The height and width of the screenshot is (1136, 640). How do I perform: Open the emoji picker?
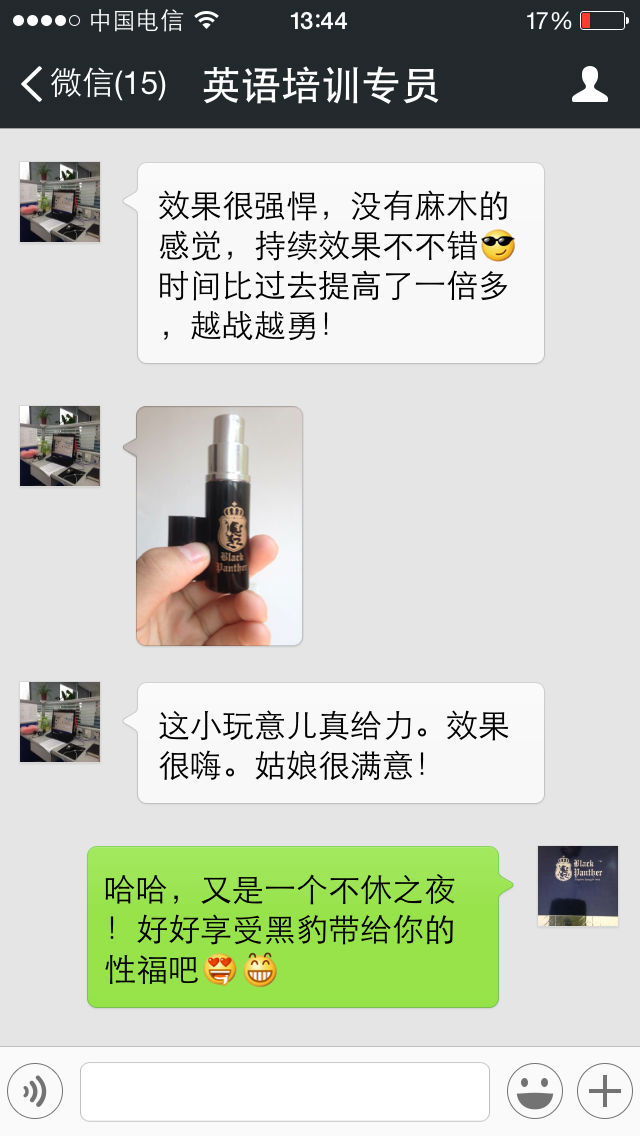tap(535, 1091)
